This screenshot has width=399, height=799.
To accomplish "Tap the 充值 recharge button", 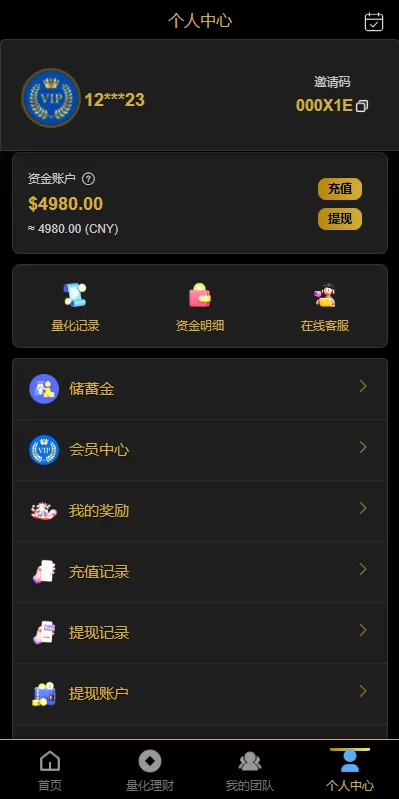I will pyautogui.click(x=340, y=189).
